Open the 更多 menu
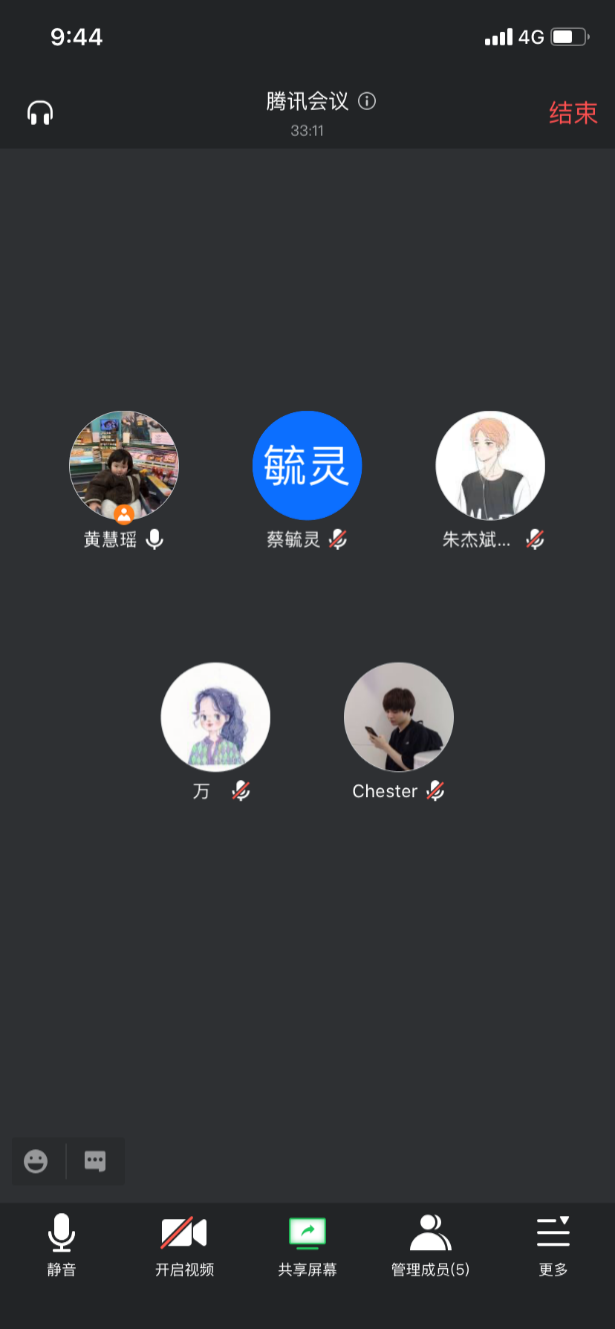The height and width of the screenshot is (1329, 615). [553, 1245]
